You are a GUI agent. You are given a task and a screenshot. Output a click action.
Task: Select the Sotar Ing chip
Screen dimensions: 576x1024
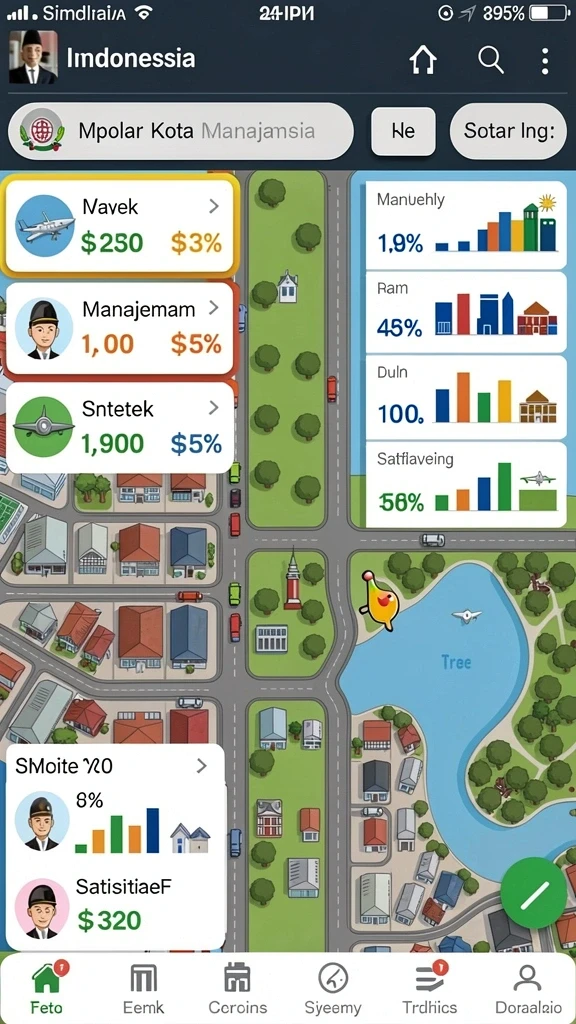click(509, 131)
